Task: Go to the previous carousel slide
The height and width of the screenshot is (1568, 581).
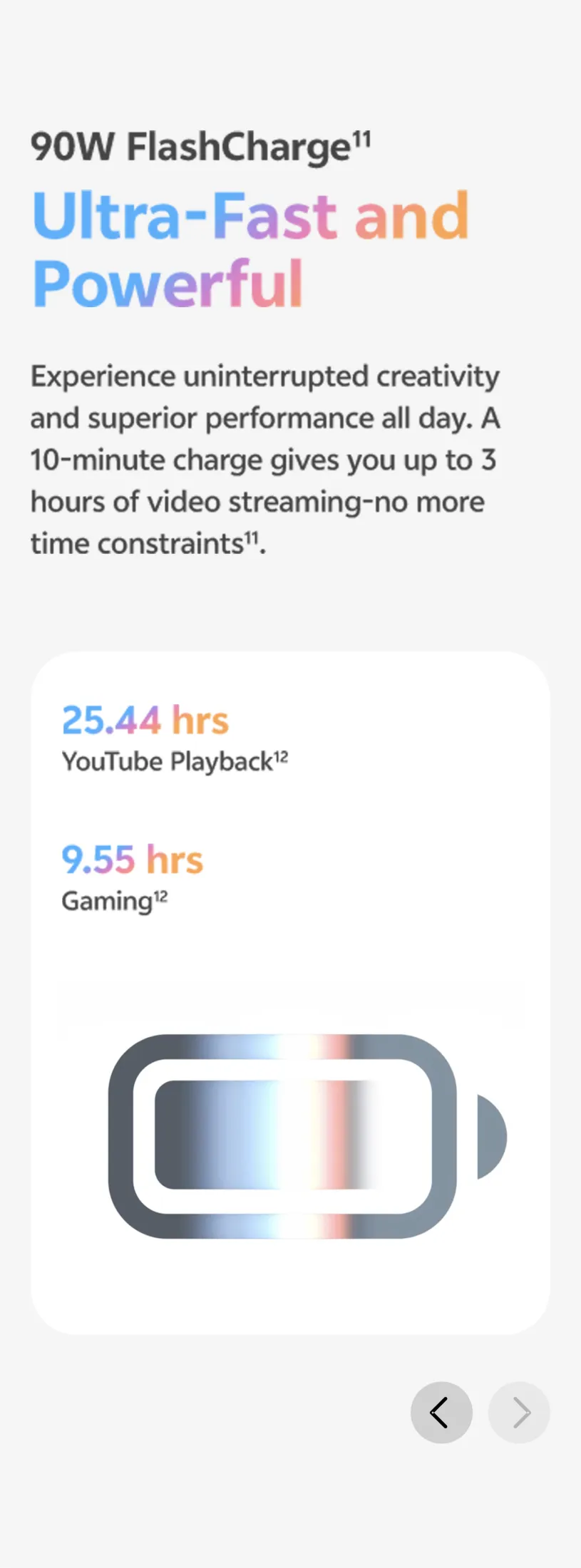Action: 441,1413
